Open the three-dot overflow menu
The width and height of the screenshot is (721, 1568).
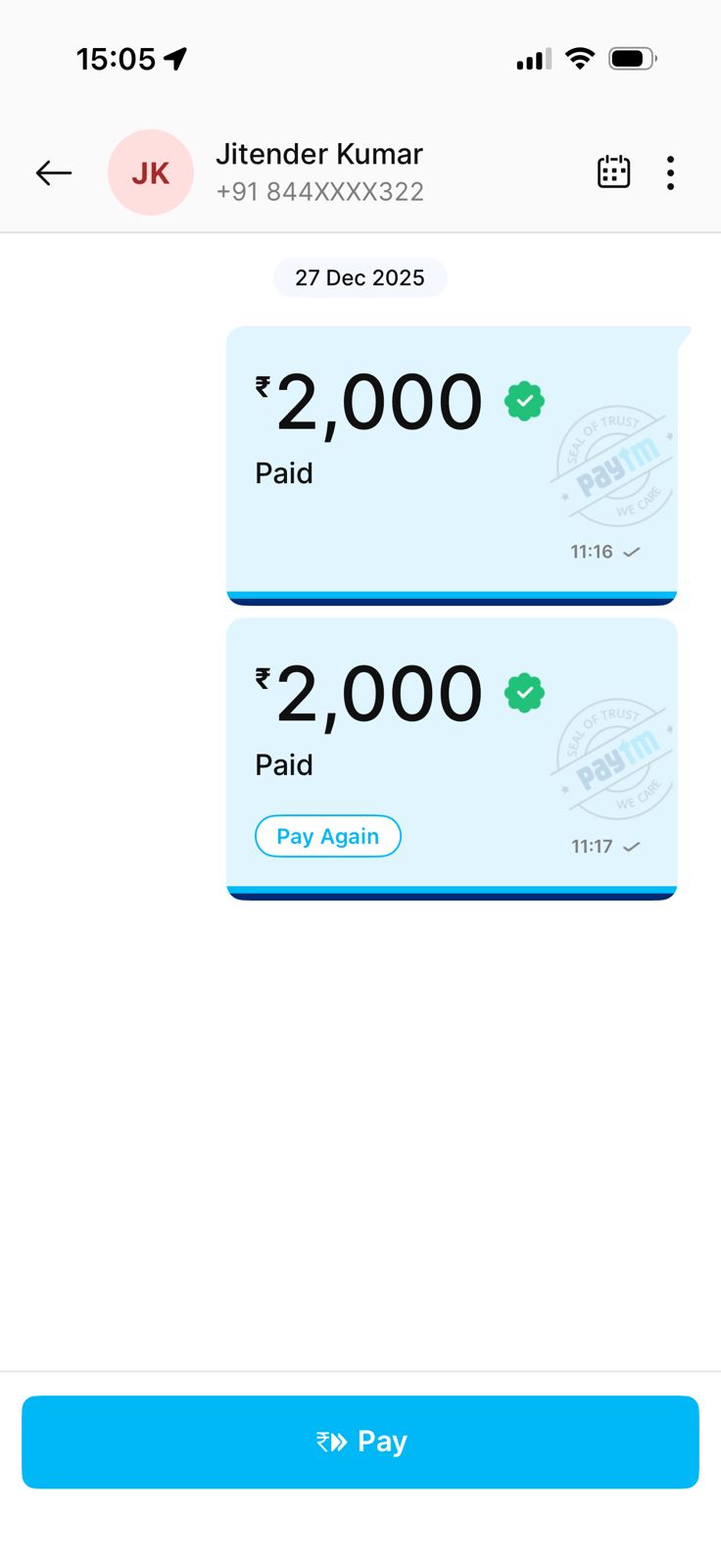670,173
